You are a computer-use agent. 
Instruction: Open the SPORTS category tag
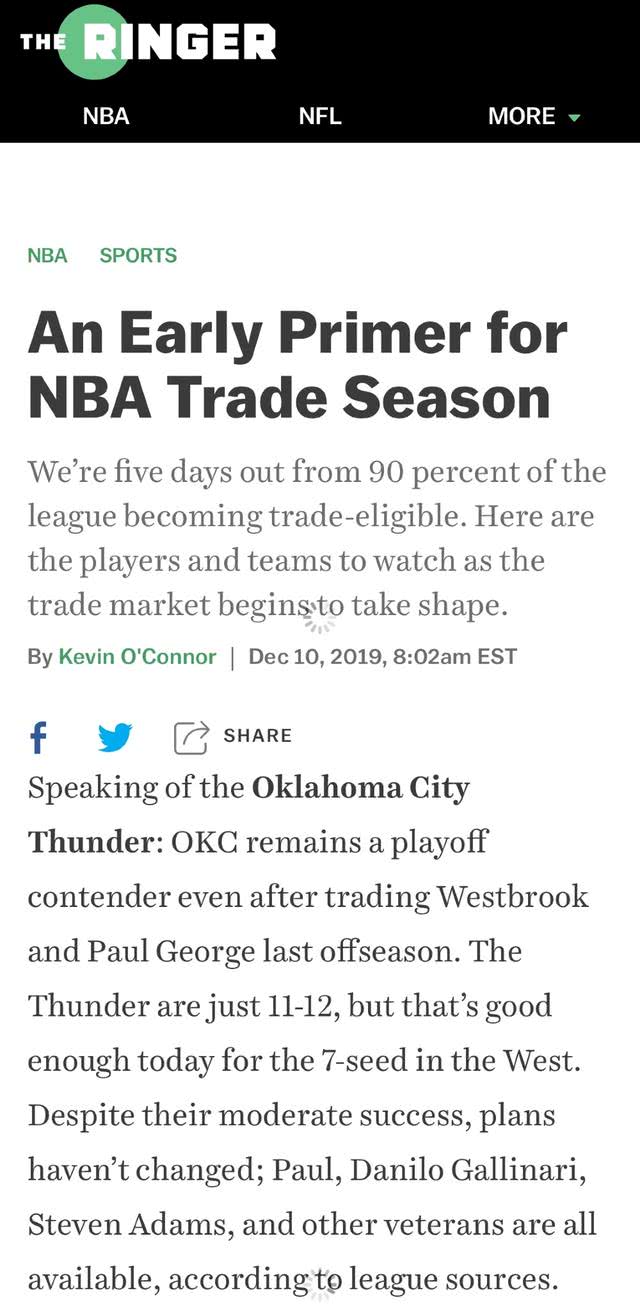(x=138, y=255)
